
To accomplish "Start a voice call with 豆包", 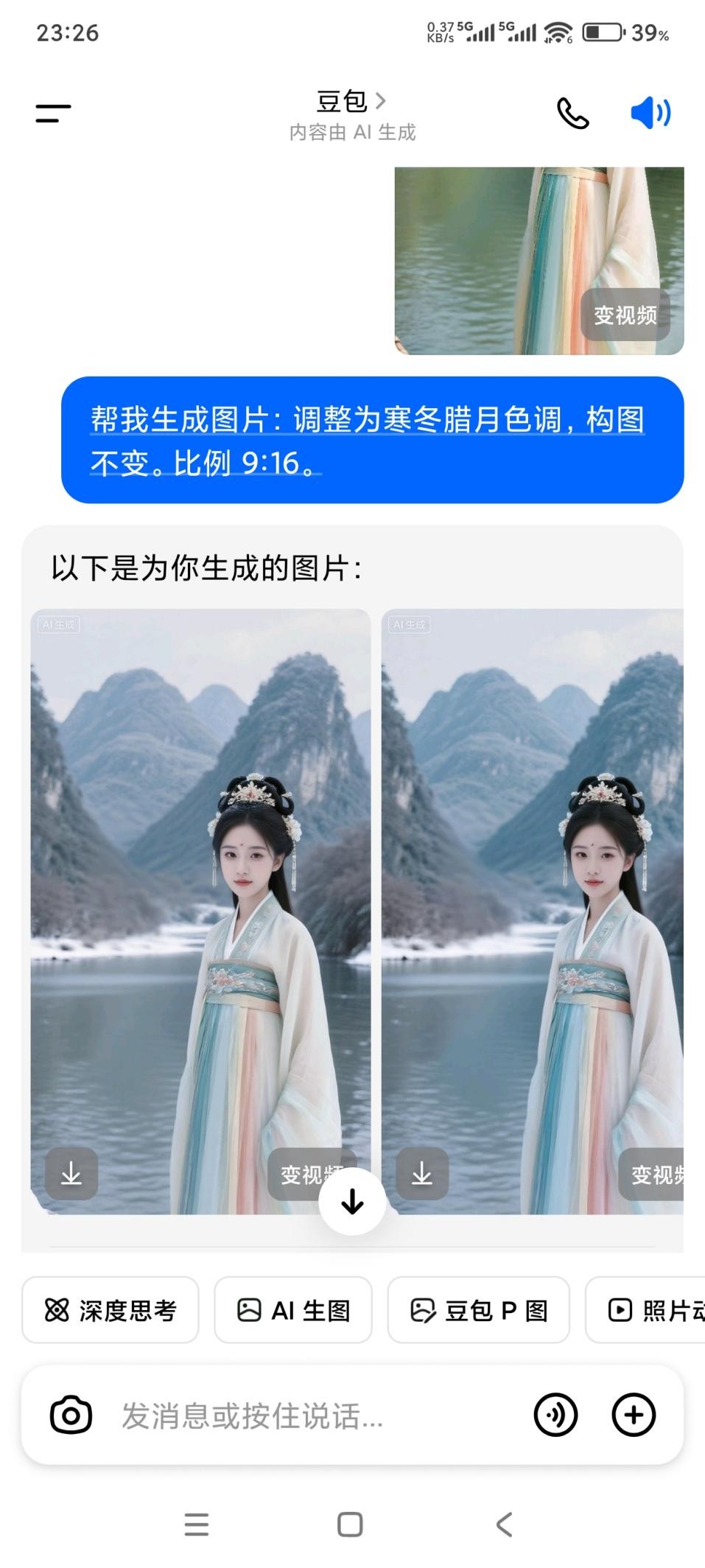I will [572, 113].
